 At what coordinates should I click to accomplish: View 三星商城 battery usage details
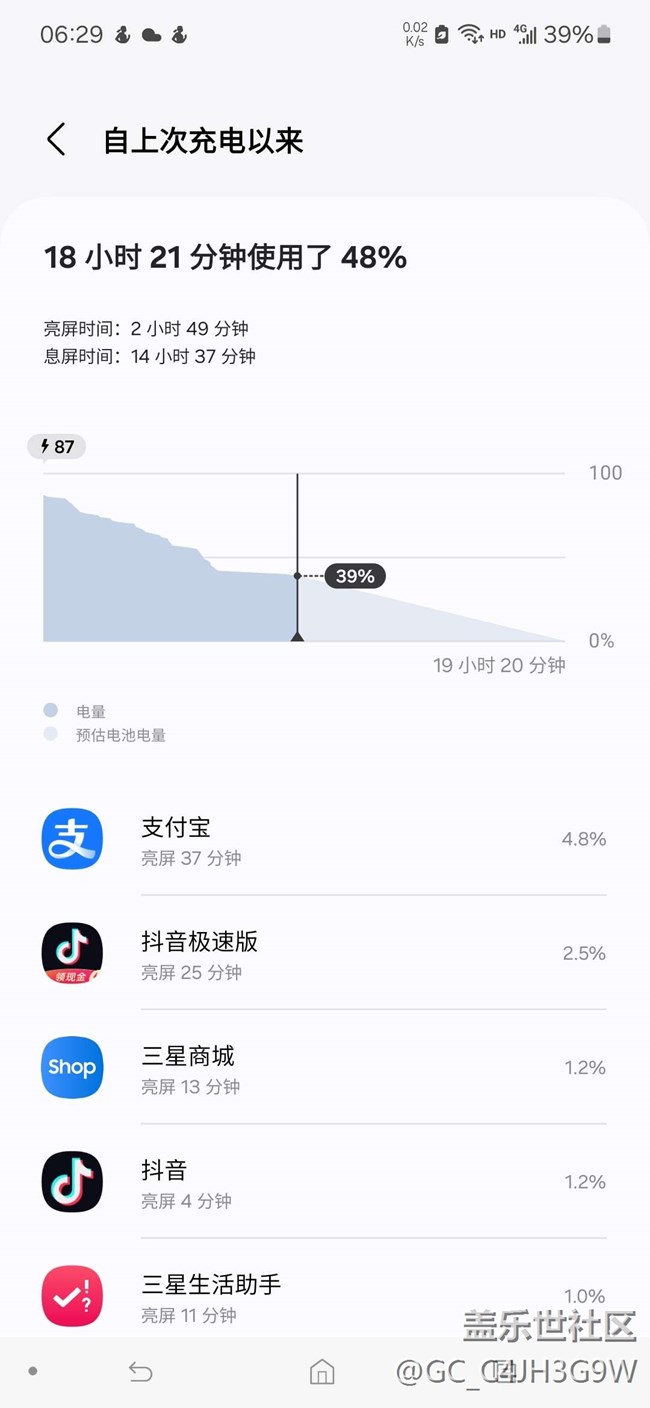click(x=324, y=1067)
